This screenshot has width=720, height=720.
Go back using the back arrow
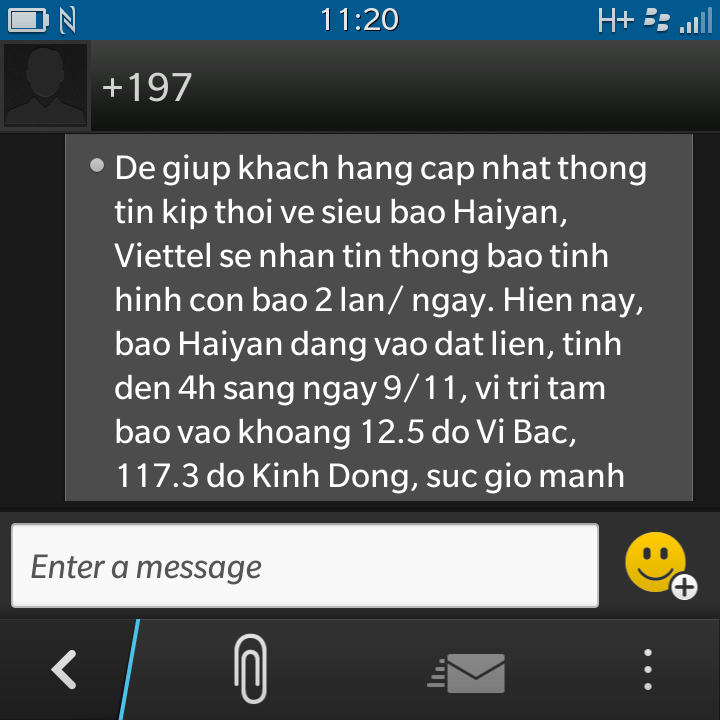tap(64, 670)
